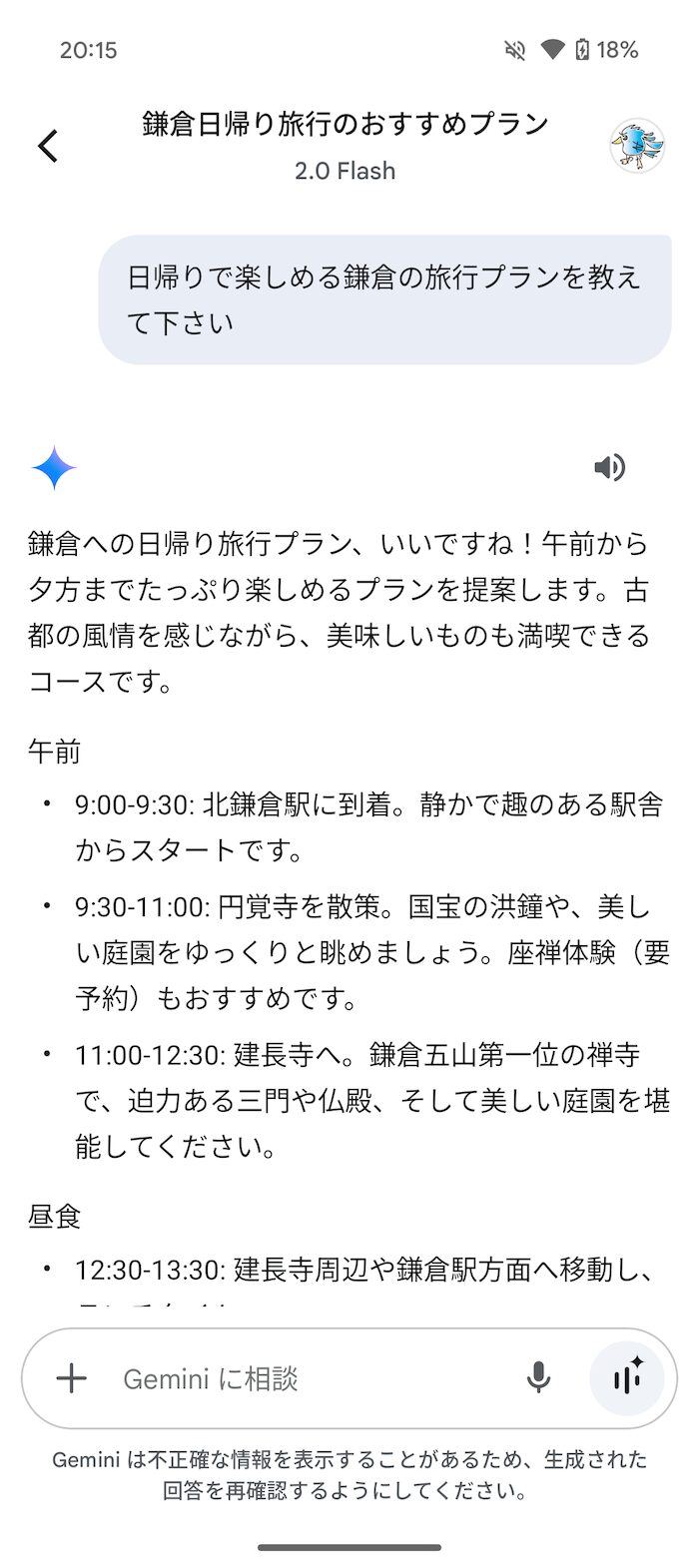Open the 2.0 Flash model selector
The image size is (699, 1568).
click(346, 171)
